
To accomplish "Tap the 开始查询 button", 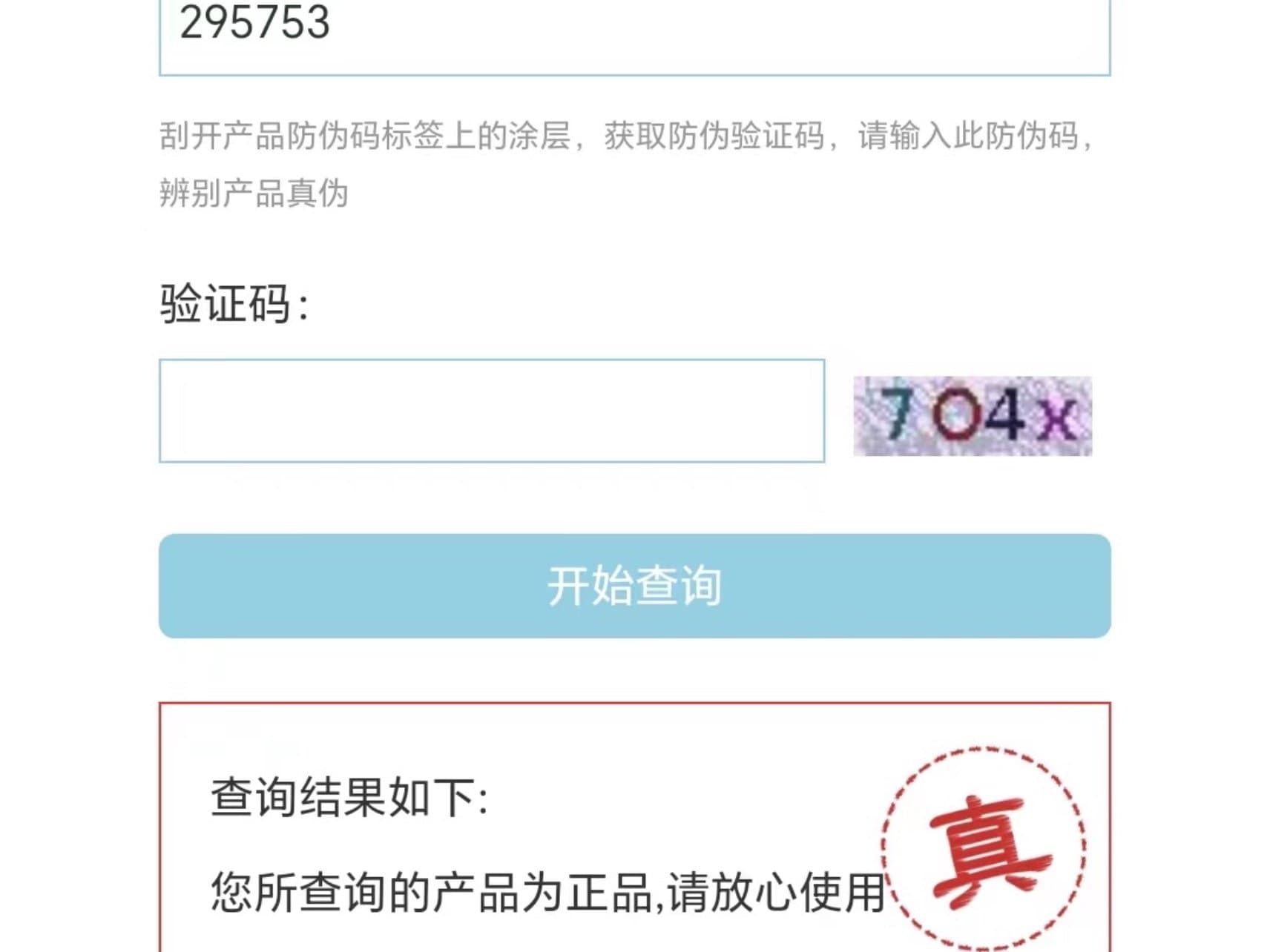I will click(x=634, y=586).
